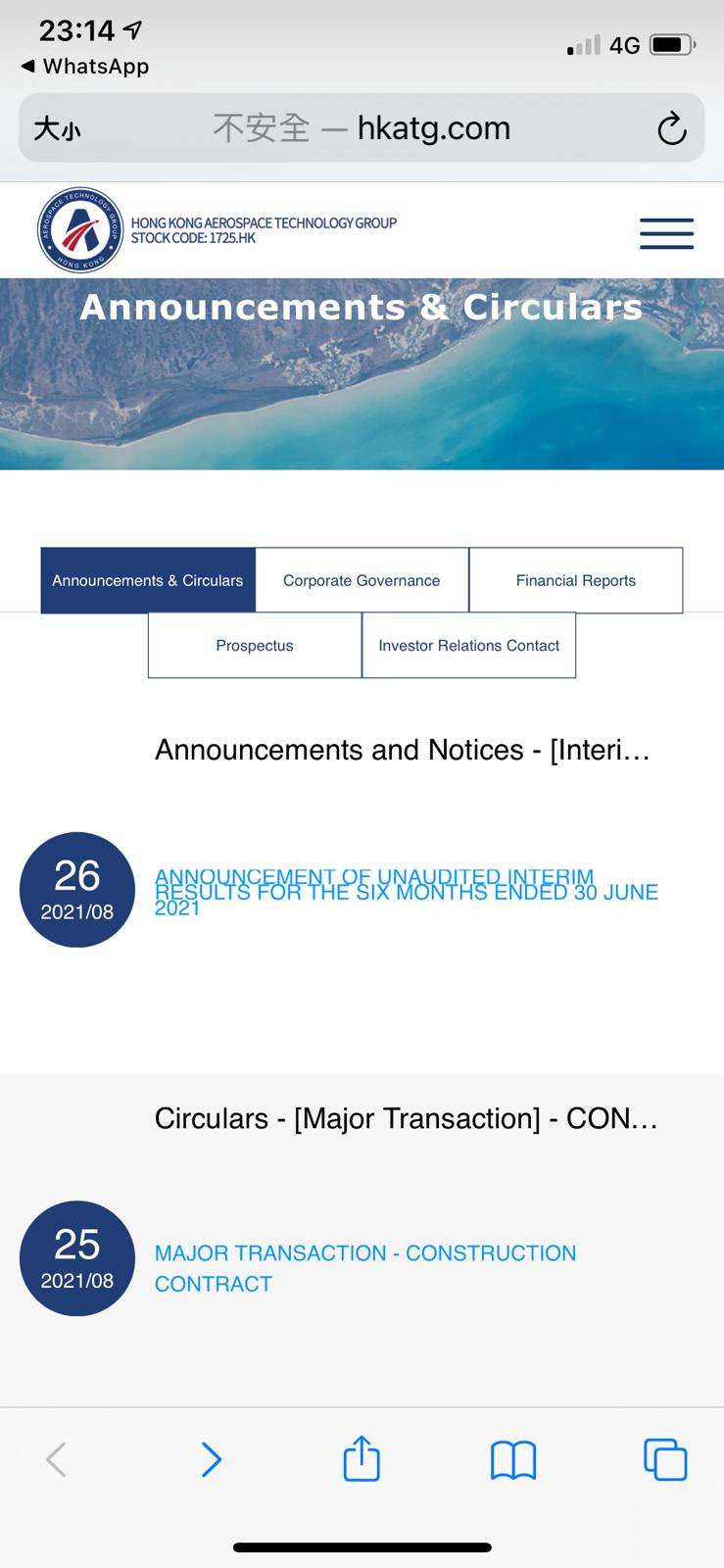Share this page via the share icon
Screen dimensions: 724x1568
tap(362, 1457)
